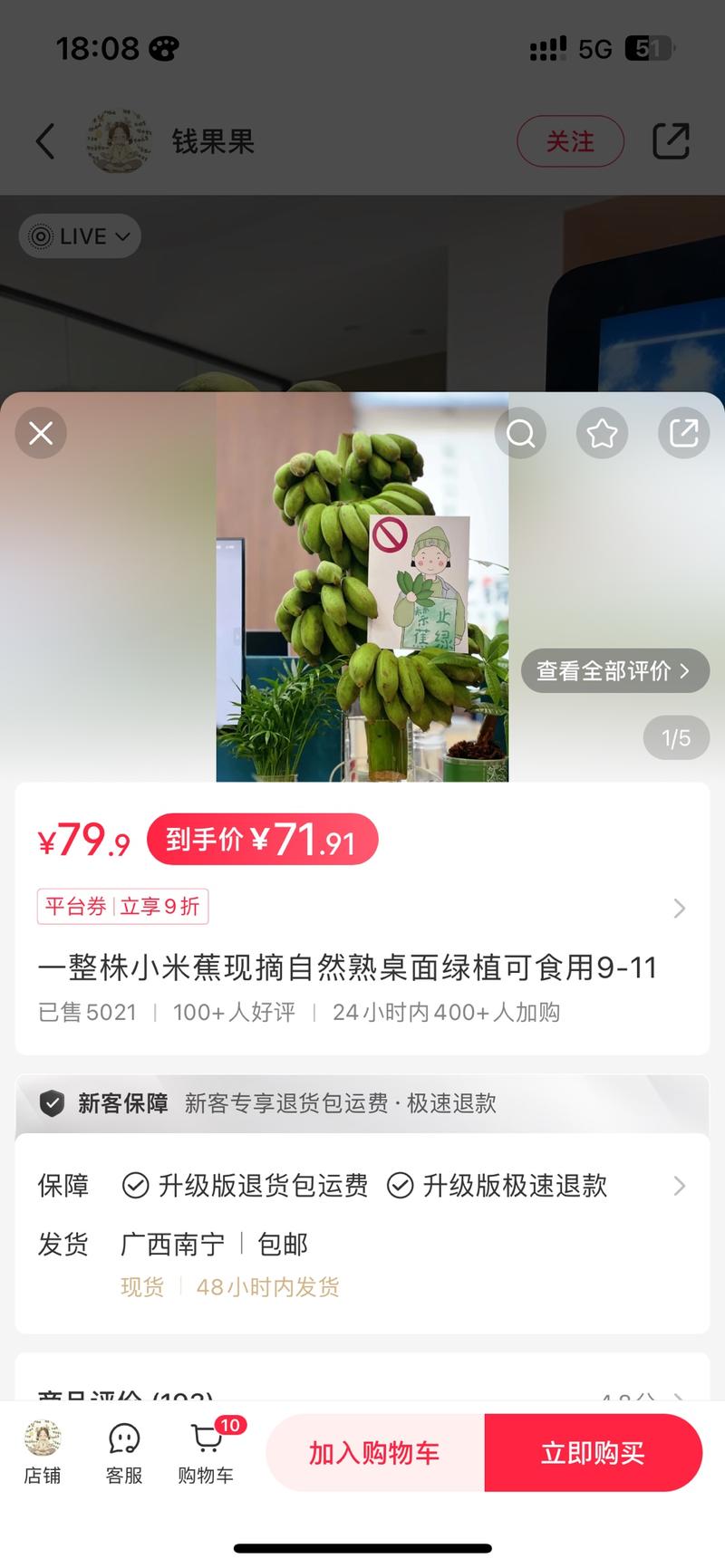Contact 客服 customer service

pyautogui.click(x=124, y=1452)
